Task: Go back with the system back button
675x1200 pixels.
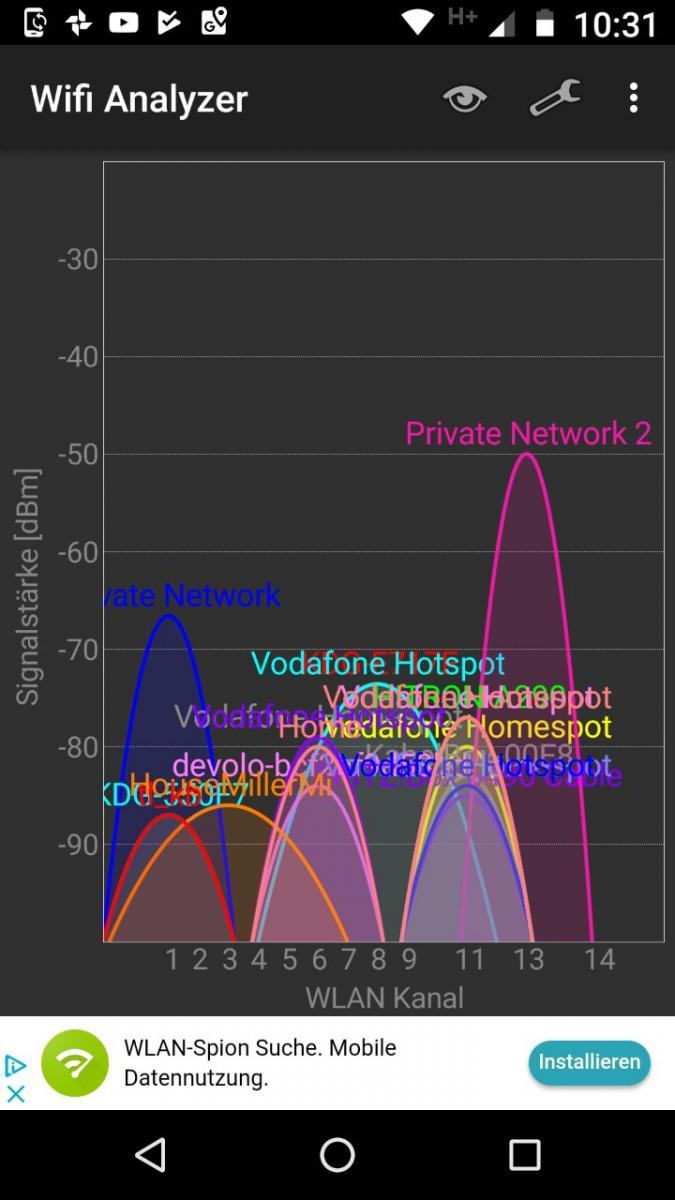Action: click(x=150, y=1155)
